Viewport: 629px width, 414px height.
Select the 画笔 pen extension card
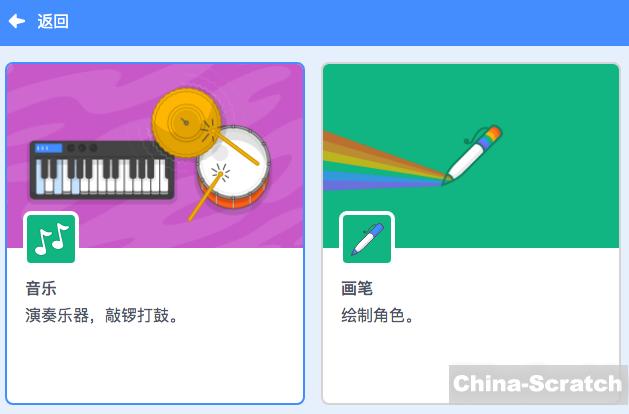[470, 232]
